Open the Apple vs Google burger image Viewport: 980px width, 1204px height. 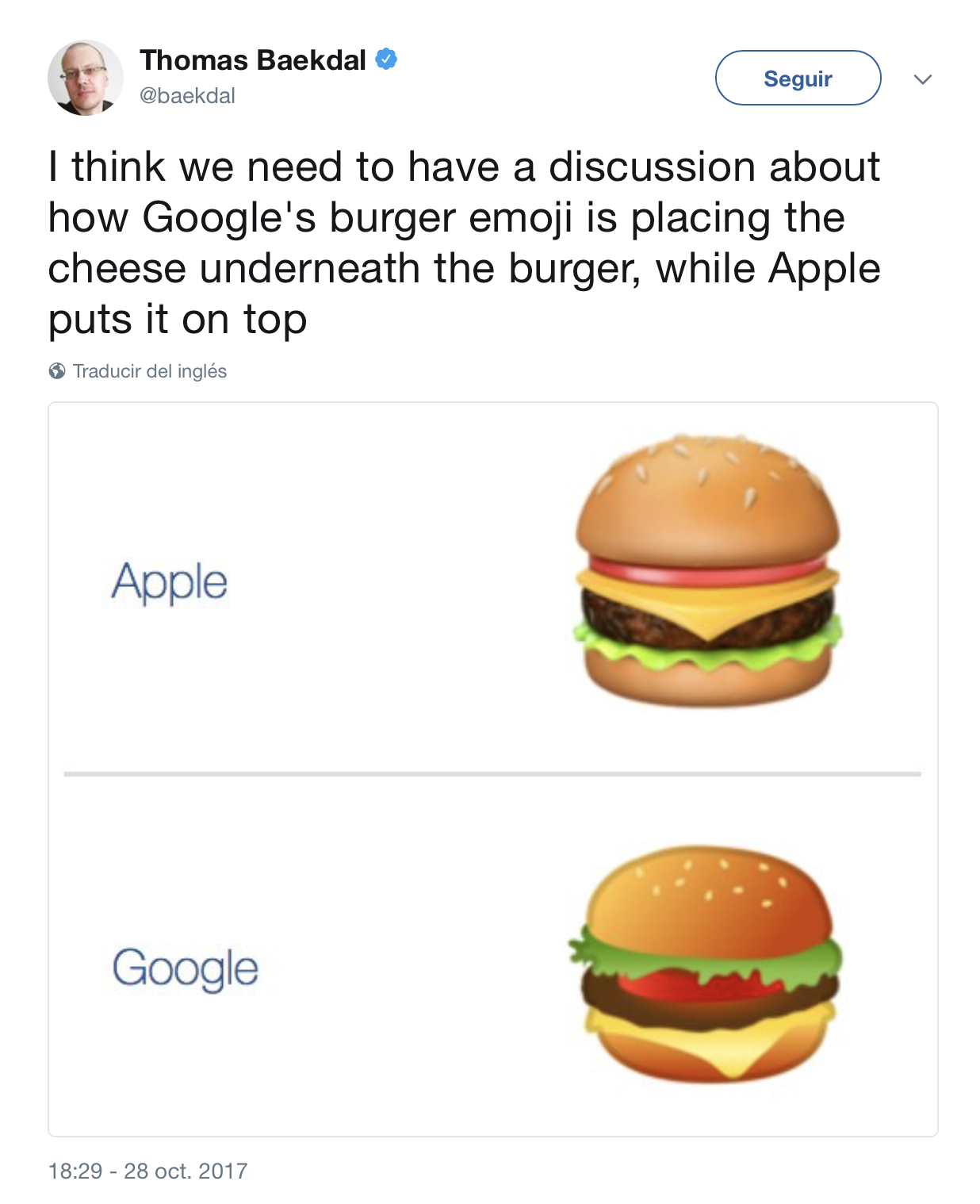[x=492, y=769]
